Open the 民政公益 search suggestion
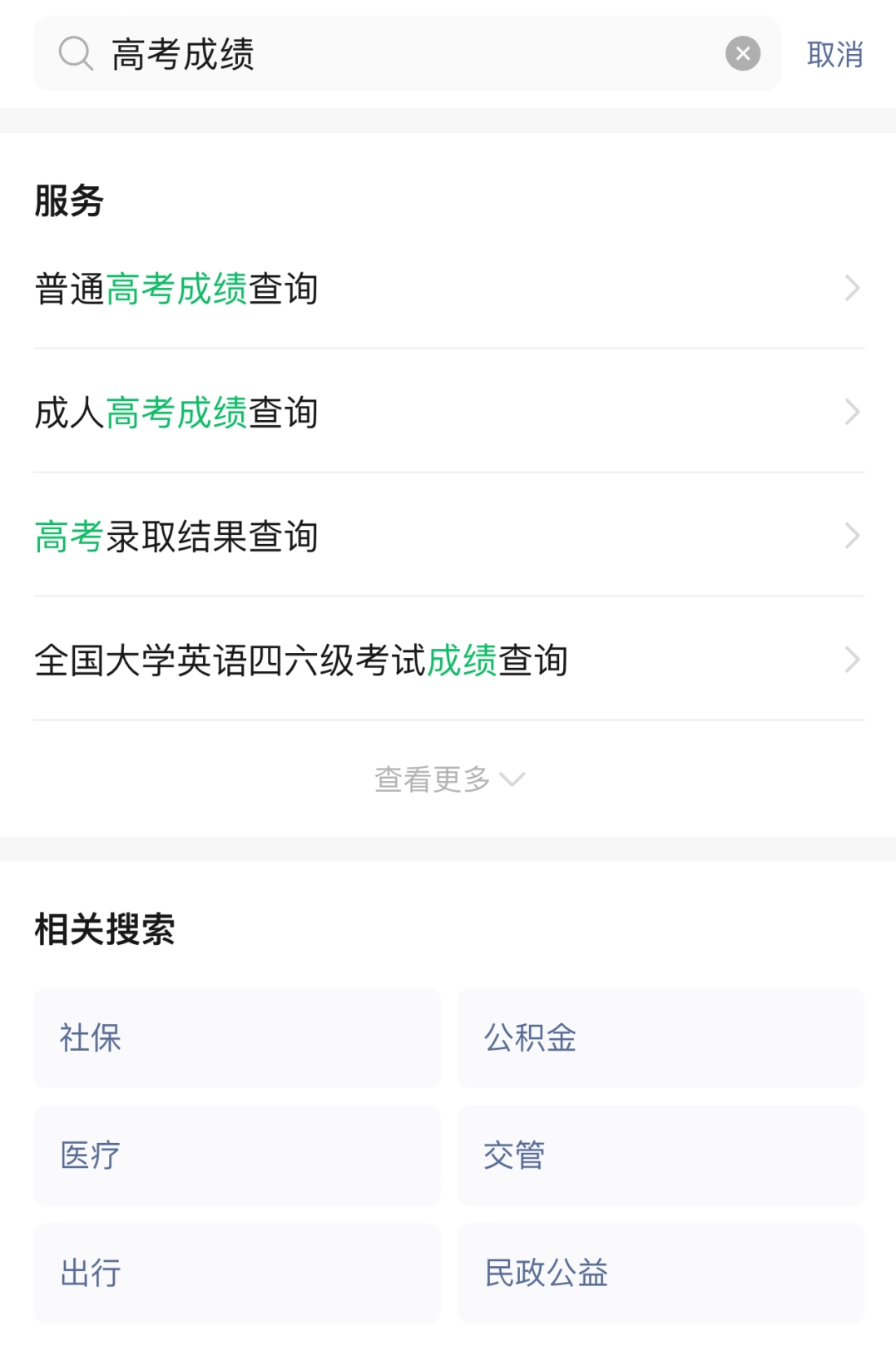 (660, 1272)
